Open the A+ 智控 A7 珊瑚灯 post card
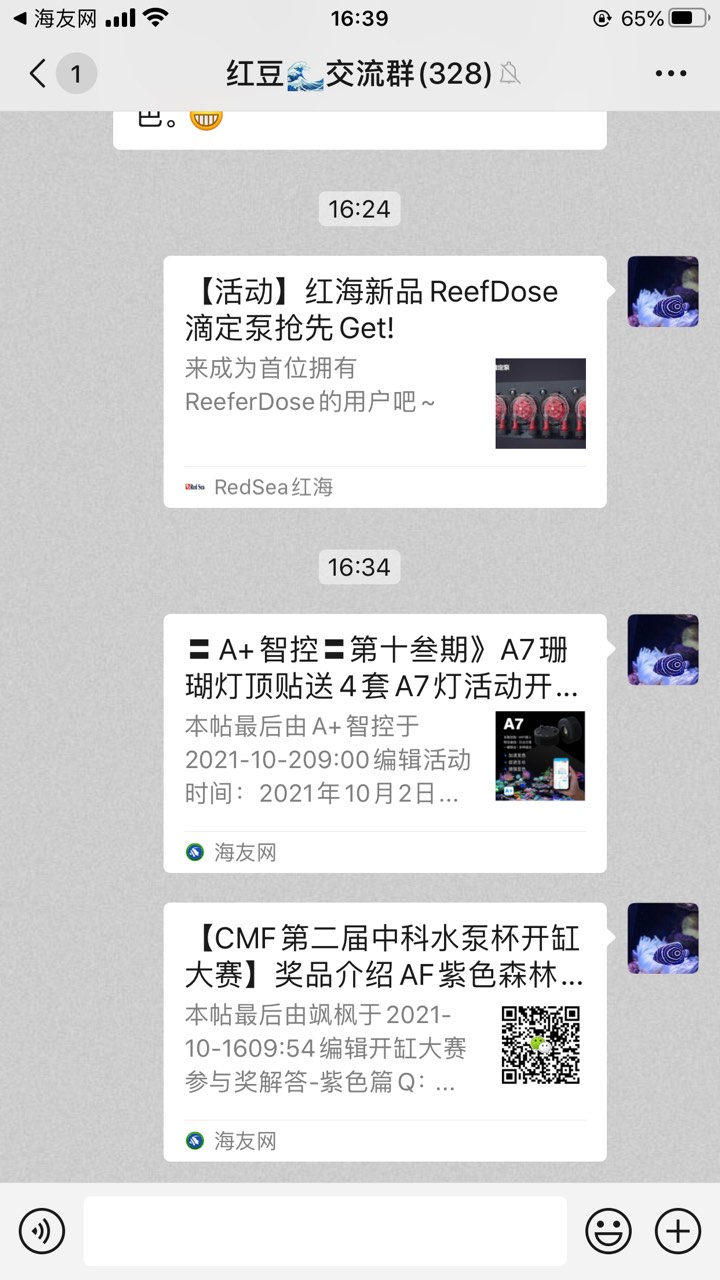Image resolution: width=720 pixels, height=1280 pixels. click(385, 742)
